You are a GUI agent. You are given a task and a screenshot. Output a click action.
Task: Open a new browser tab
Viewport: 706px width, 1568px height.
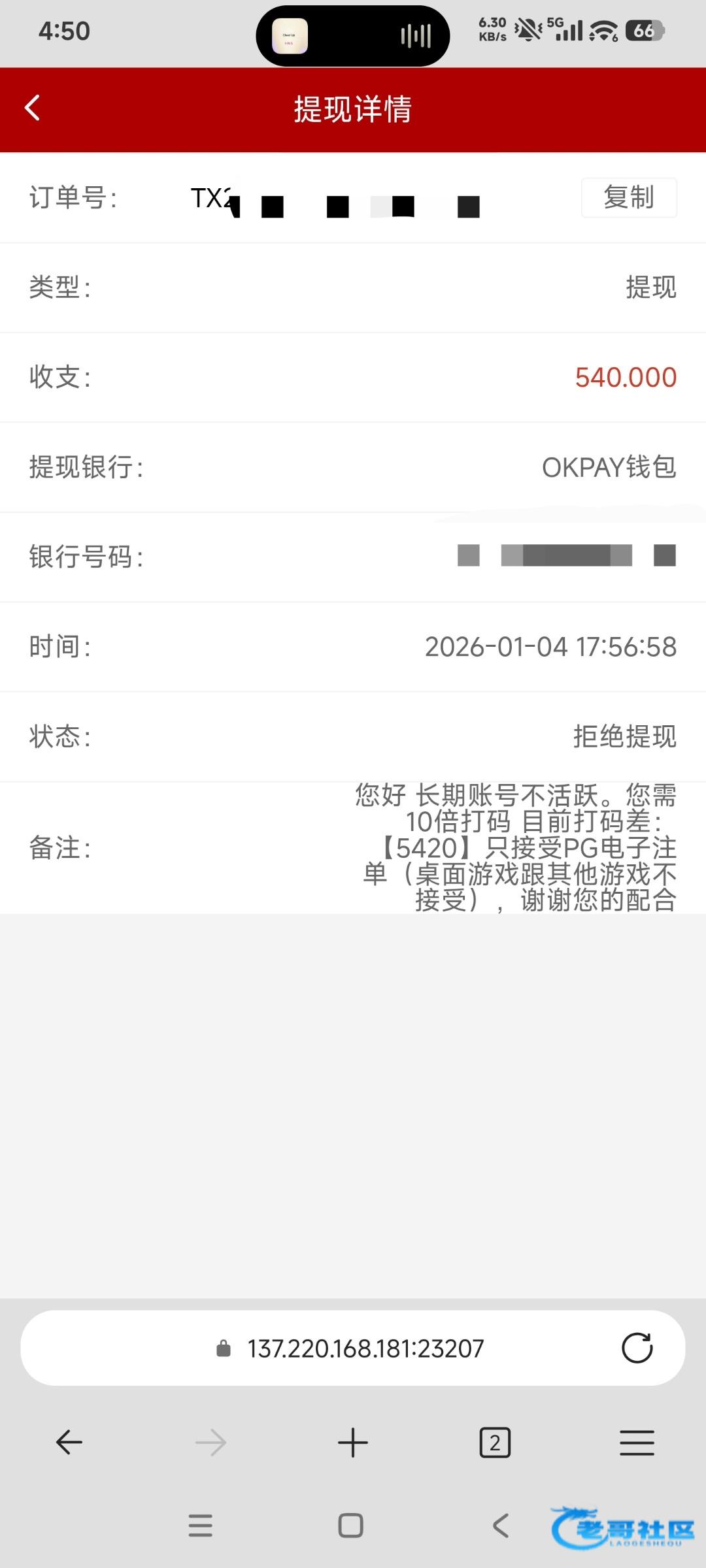[x=353, y=1442]
